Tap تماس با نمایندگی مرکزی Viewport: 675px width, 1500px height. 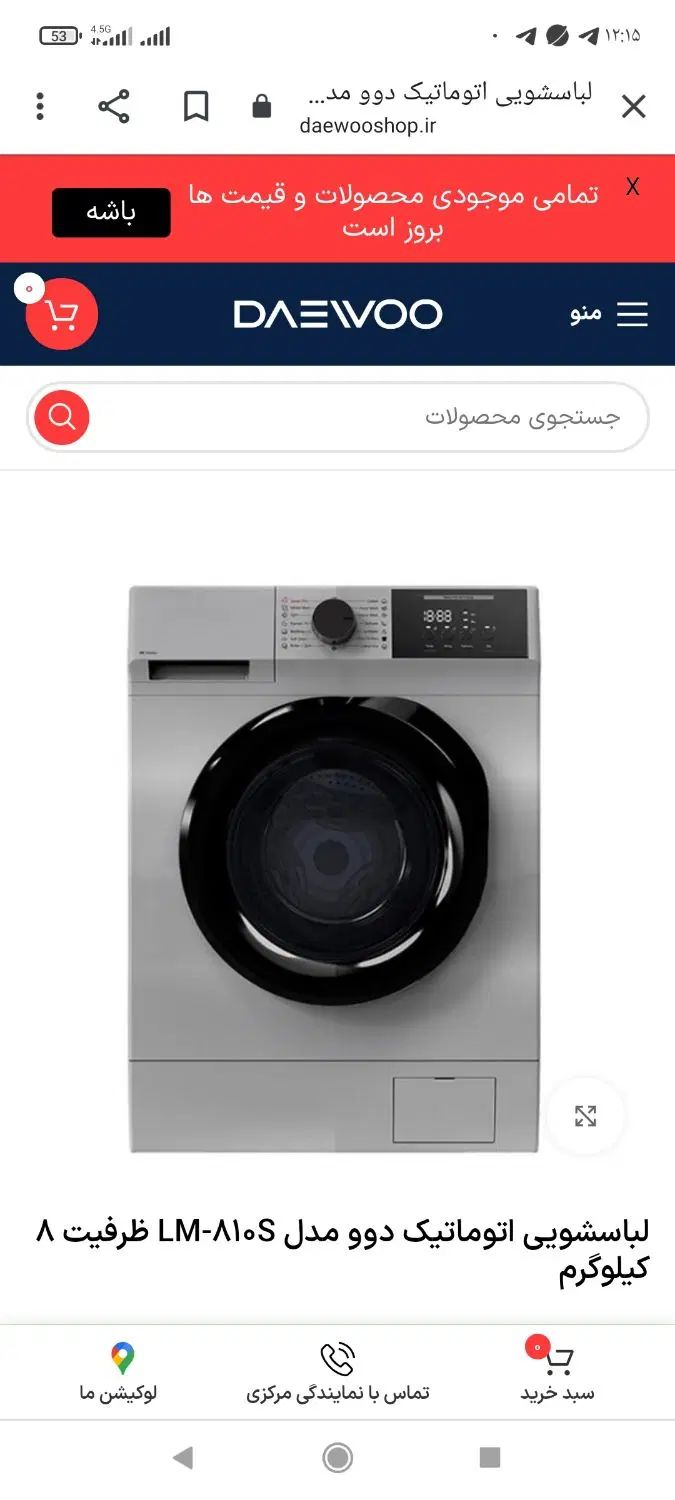[x=337, y=1374]
